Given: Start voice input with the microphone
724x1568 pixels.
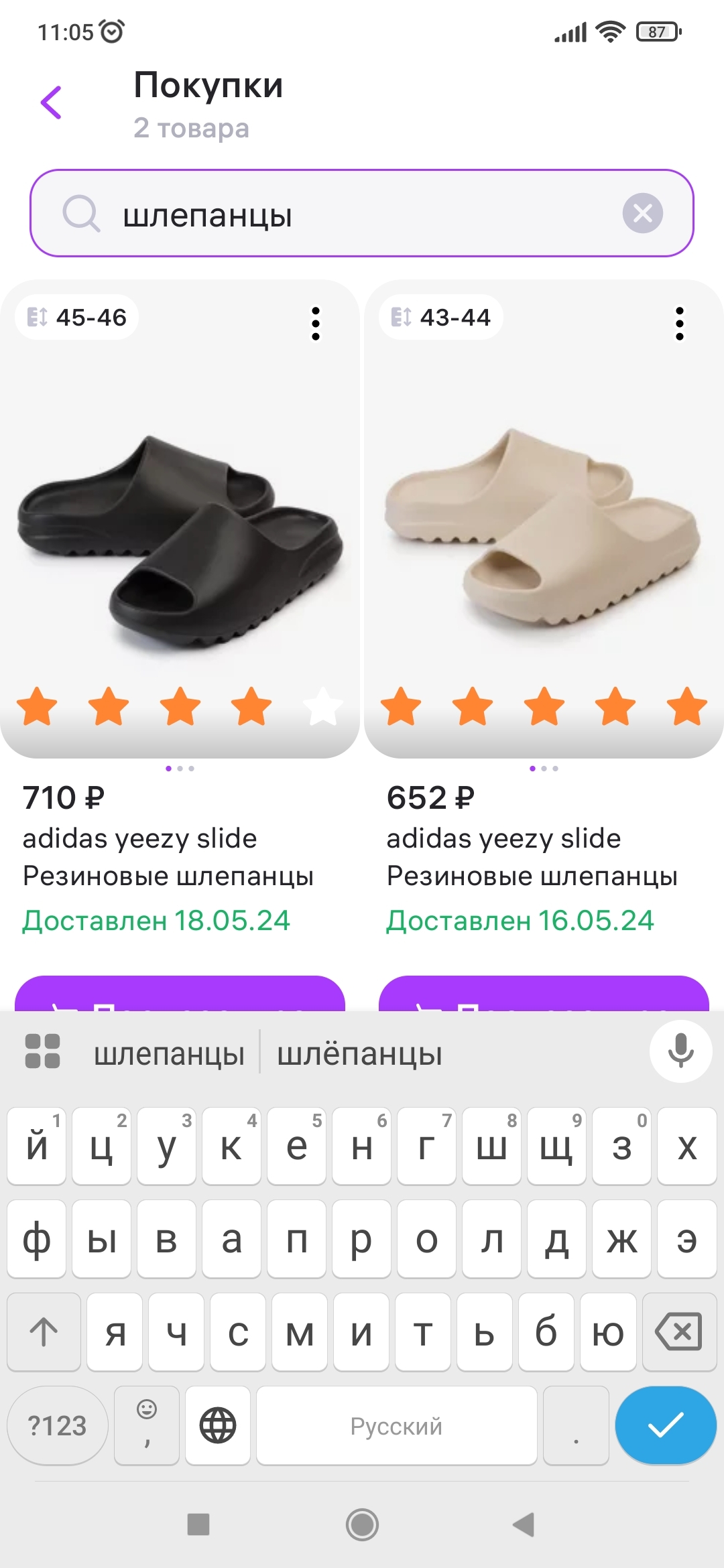Looking at the screenshot, I should point(680,1051).
